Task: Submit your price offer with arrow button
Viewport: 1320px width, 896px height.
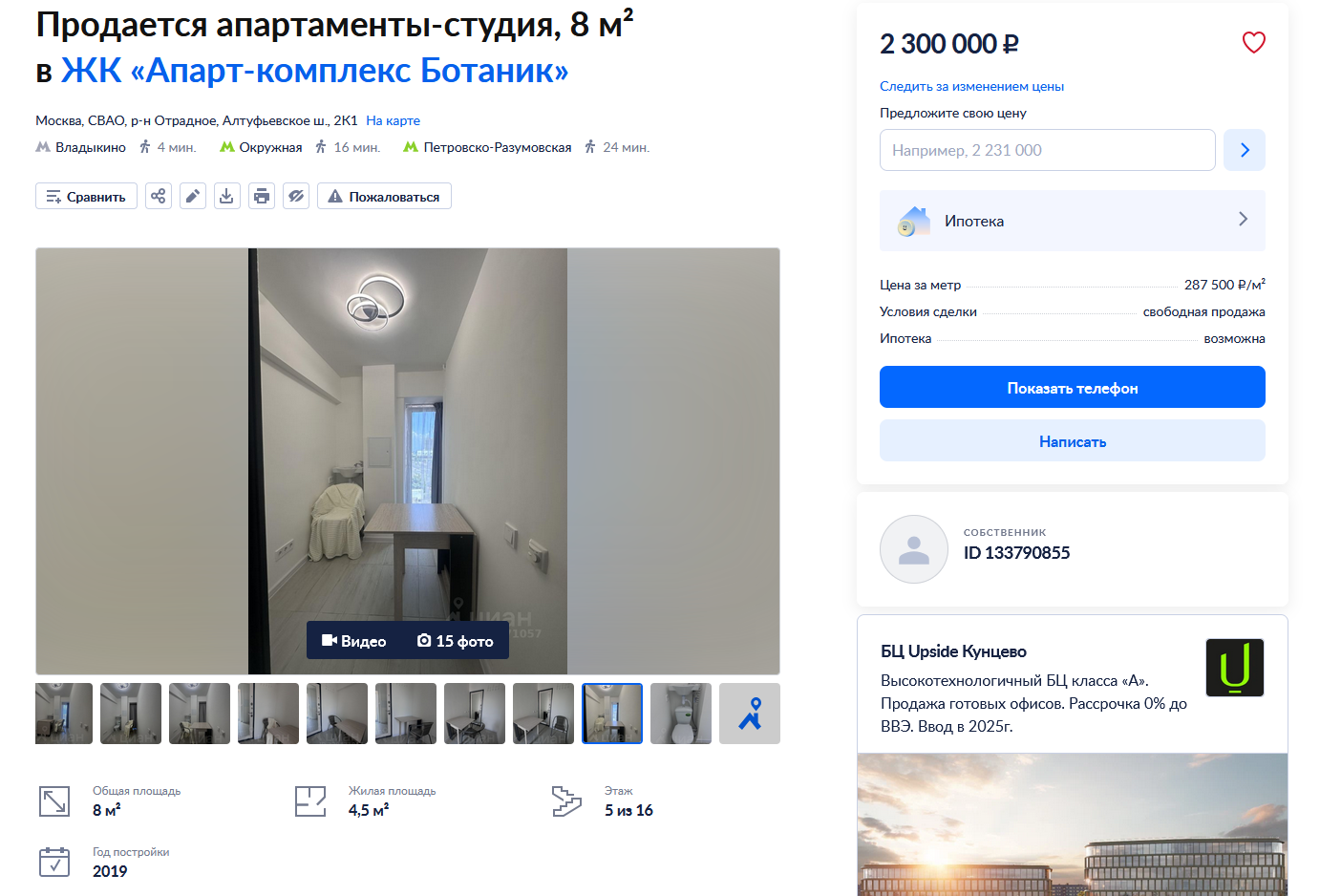Action: coord(1245,150)
